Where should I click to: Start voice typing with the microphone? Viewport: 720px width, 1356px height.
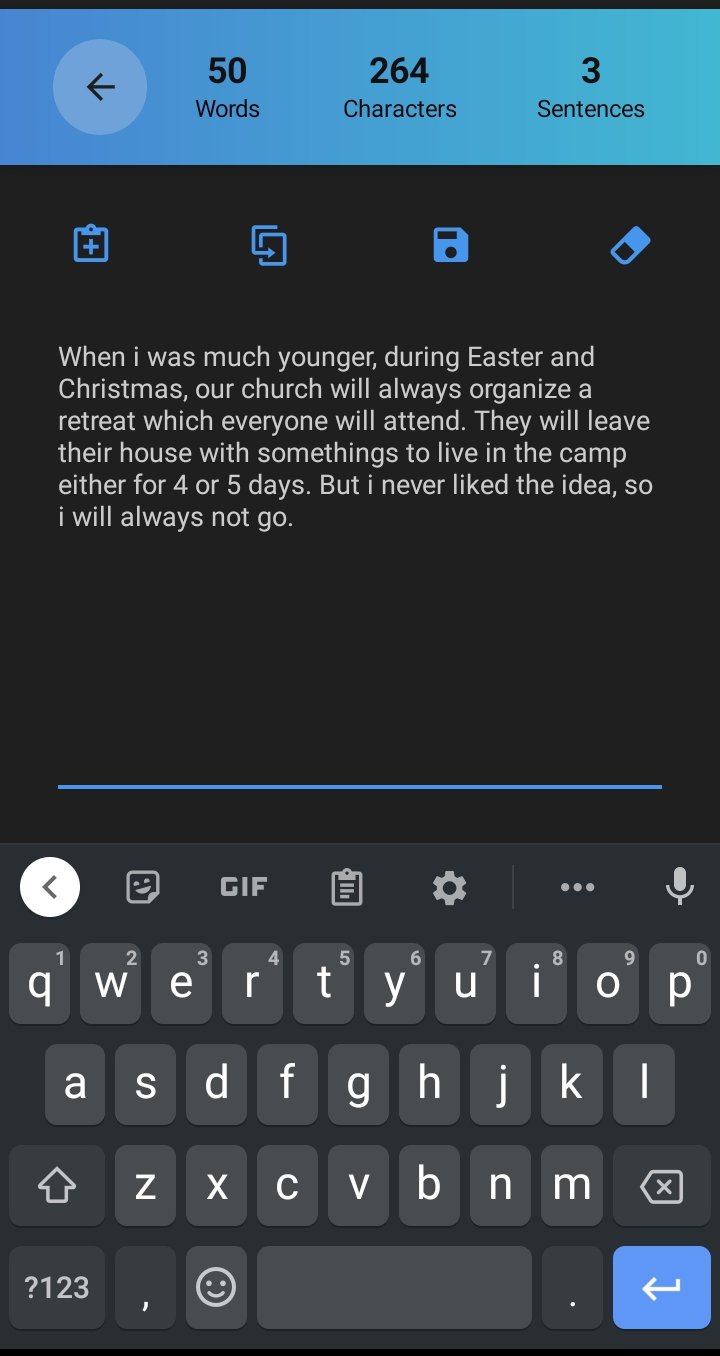tap(680, 887)
